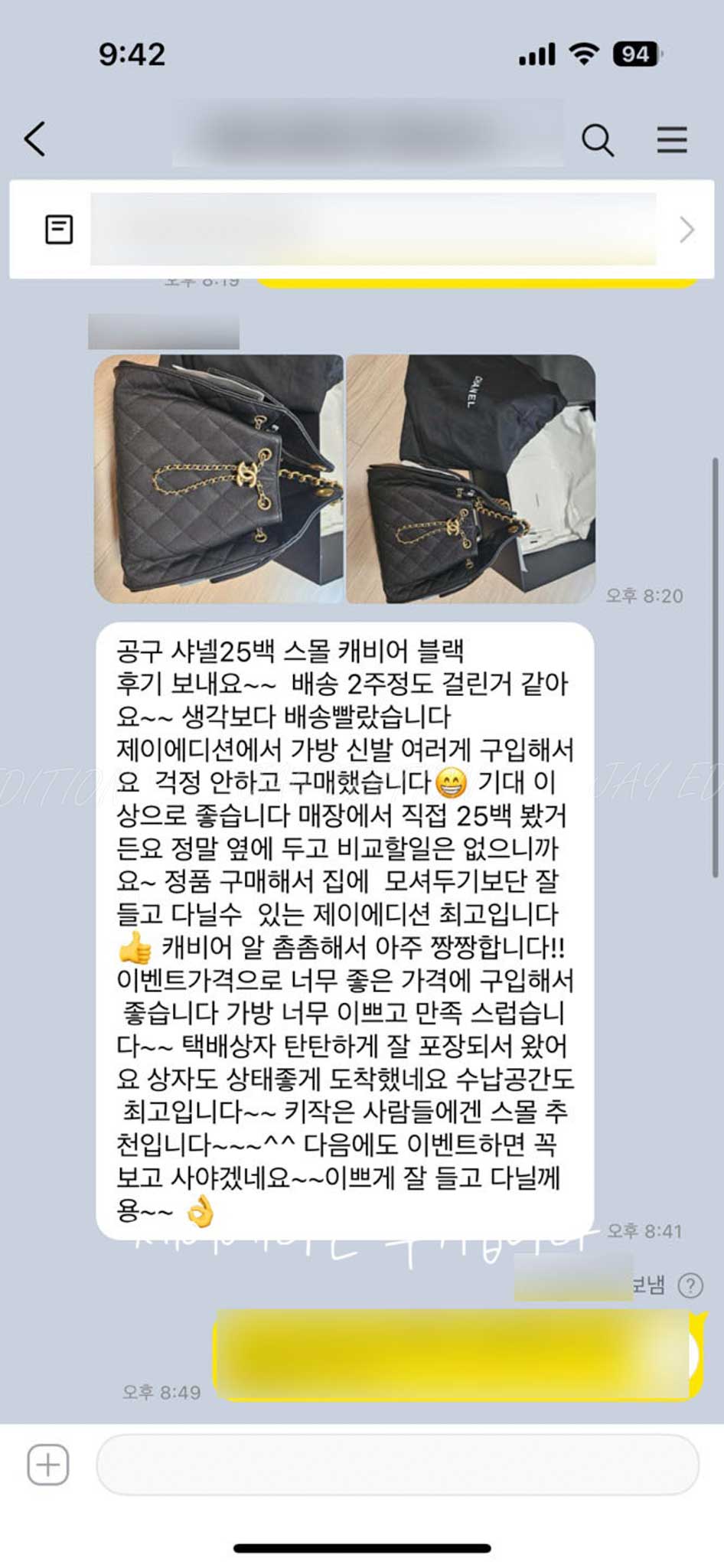The image size is (724, 1568).
Task: Tap the plus attachment button
Action: (x=48, y=1465)
